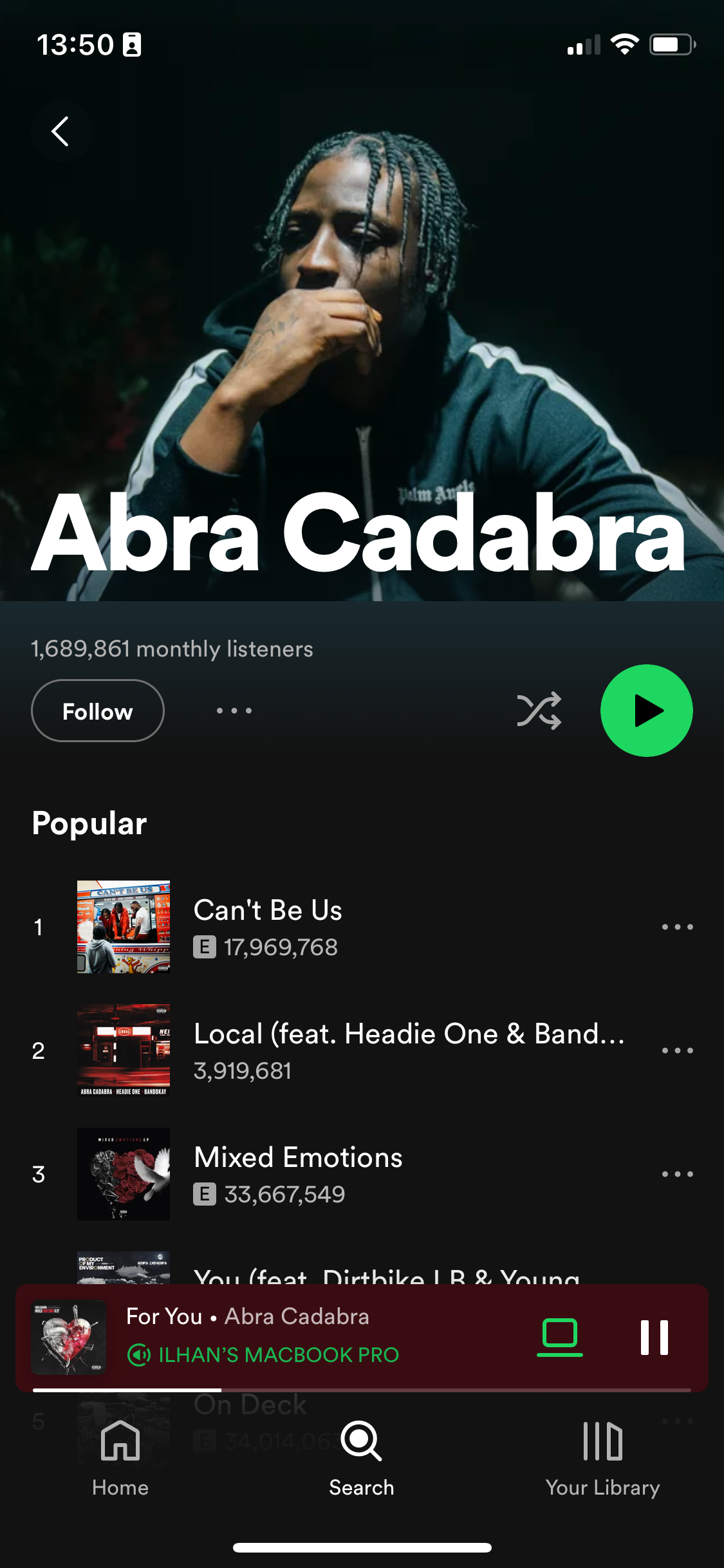Open more options for Mixed Emotions

pos(677,1174)
